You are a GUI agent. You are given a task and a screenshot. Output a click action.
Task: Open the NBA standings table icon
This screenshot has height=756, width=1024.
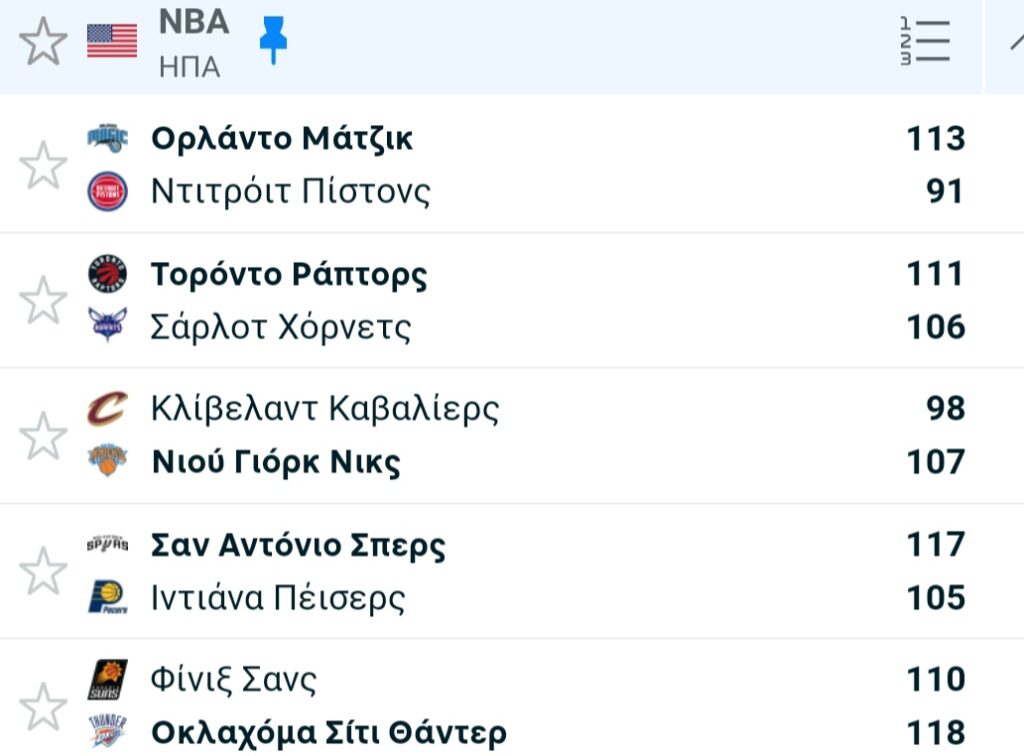[x=924, y=42]
